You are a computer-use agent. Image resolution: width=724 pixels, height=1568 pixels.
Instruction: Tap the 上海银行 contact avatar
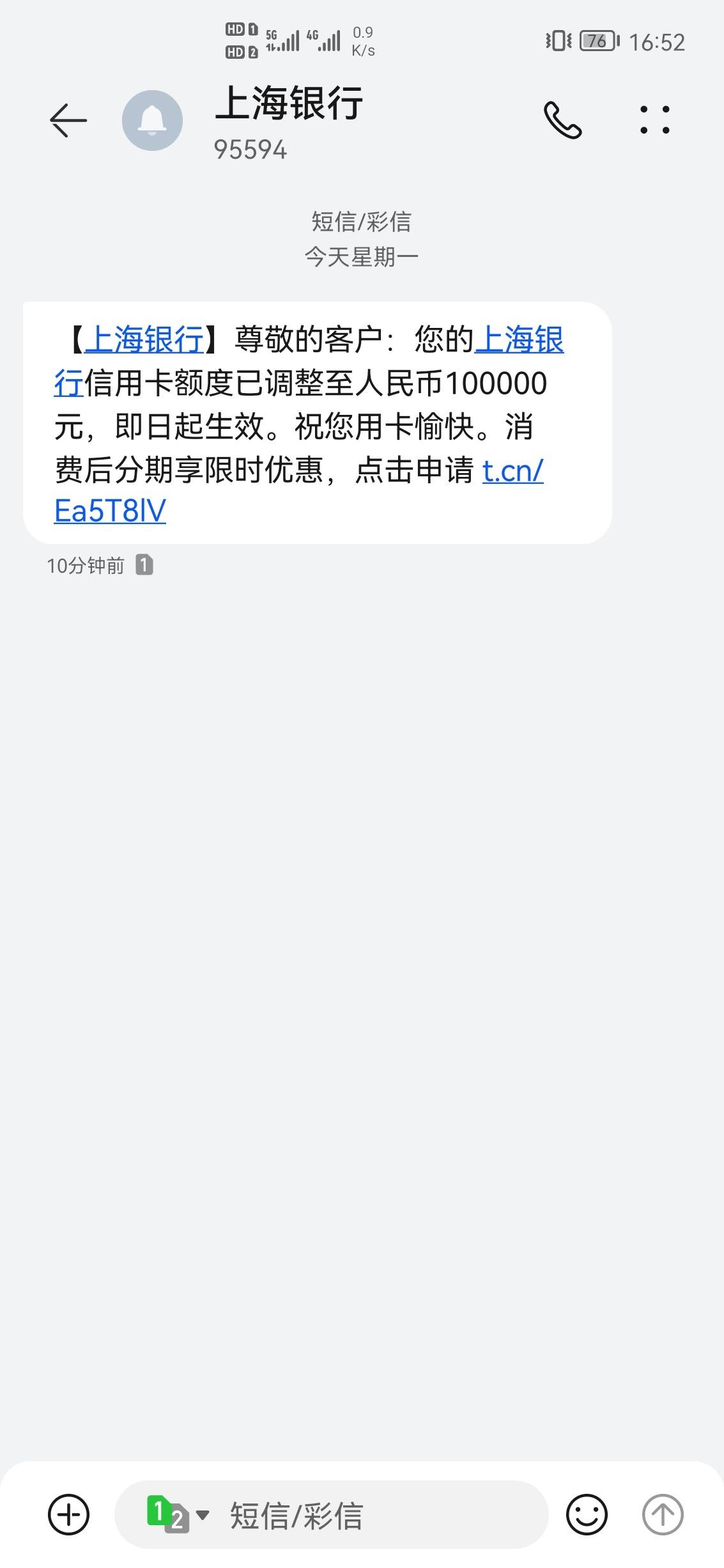152,120
